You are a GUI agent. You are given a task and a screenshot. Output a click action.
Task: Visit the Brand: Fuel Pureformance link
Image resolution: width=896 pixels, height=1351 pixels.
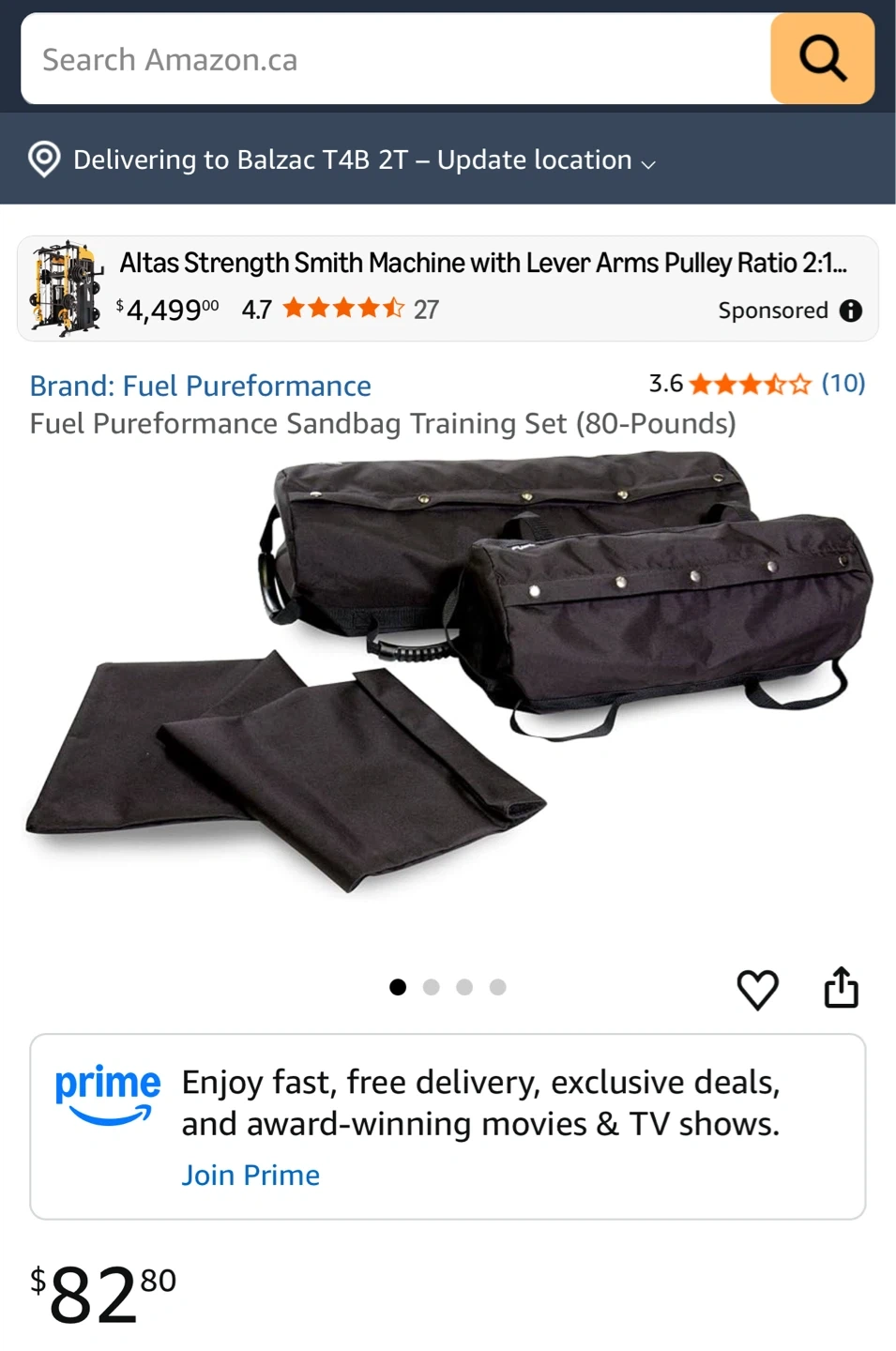[x=200, y=386]
